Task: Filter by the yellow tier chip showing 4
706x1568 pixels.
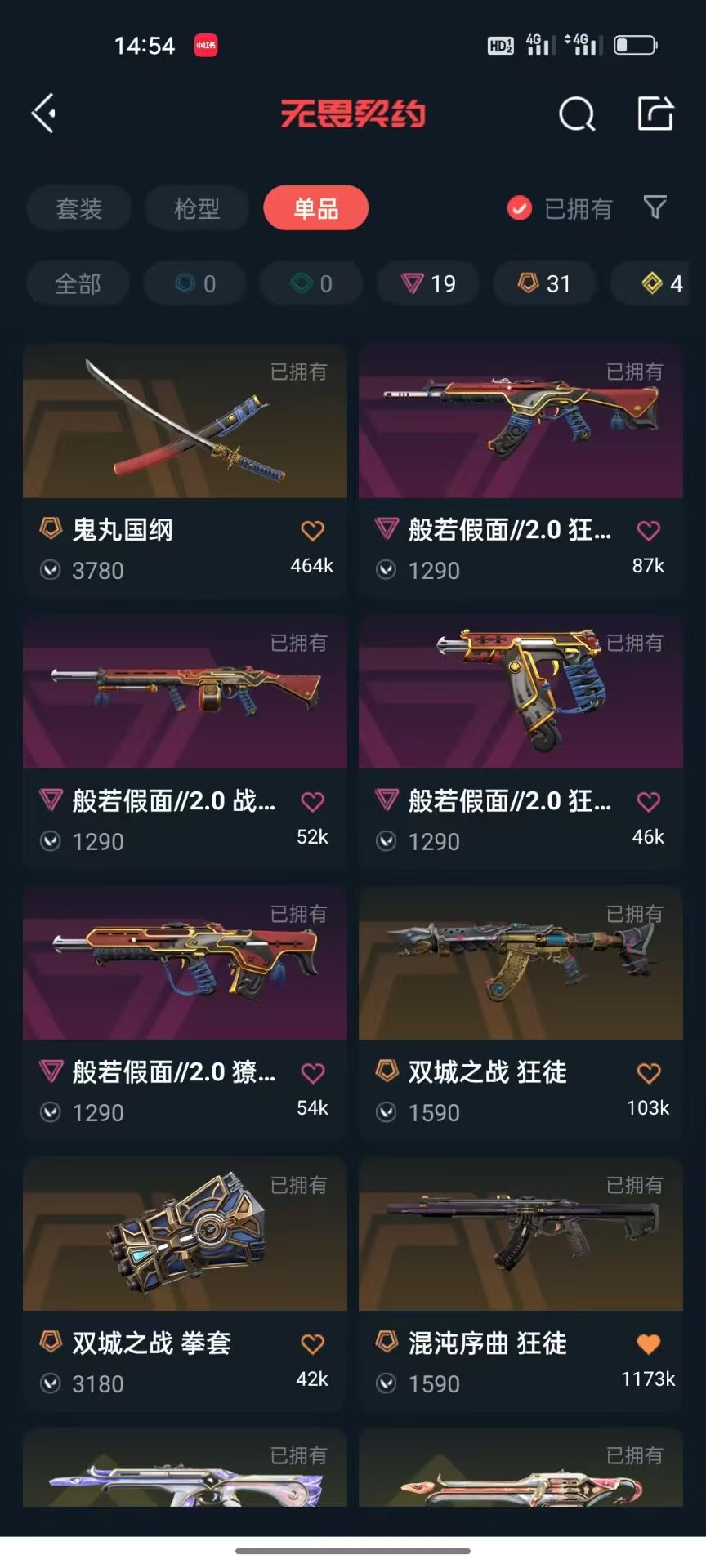Action: click(x=657, y=283)
